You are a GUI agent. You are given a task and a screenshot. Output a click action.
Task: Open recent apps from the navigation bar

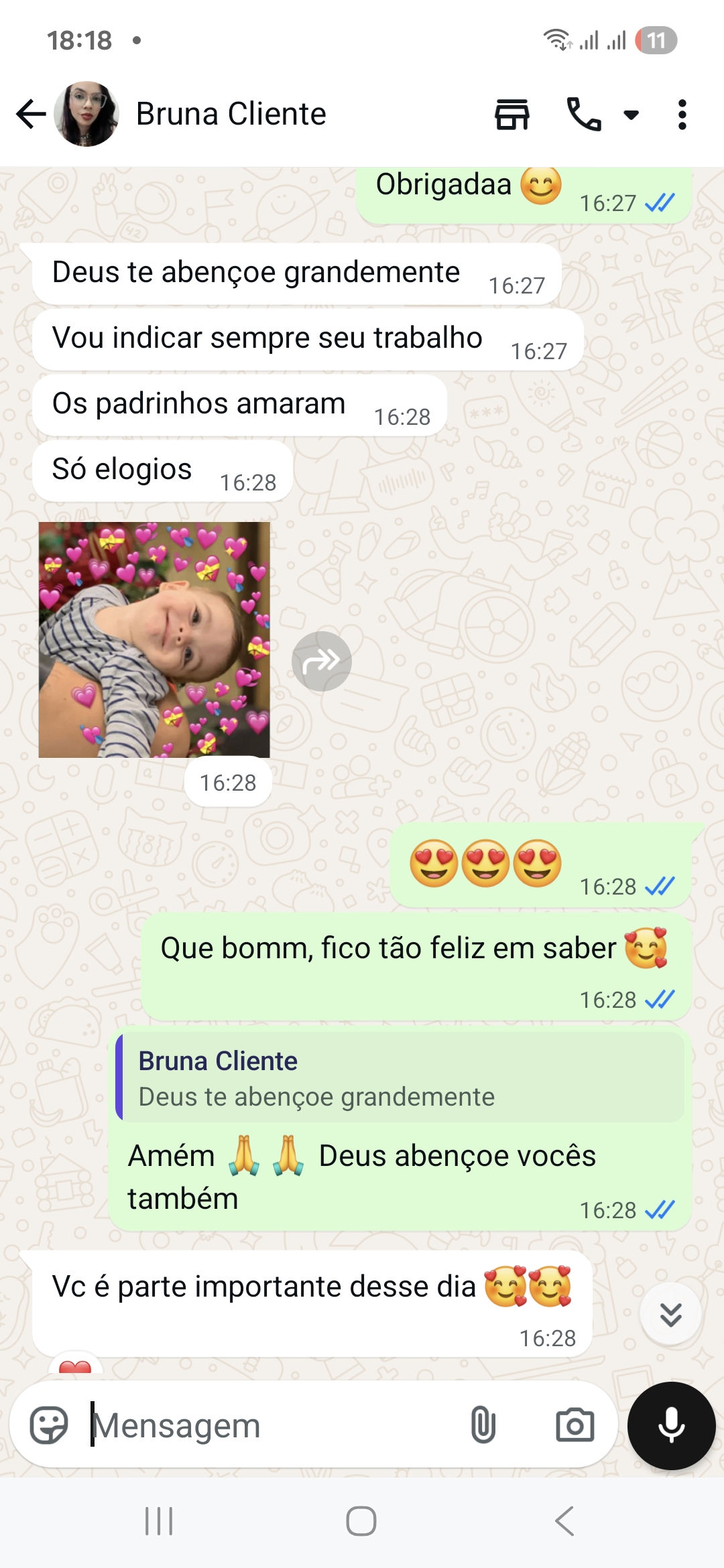pyautogui.click(x=159, y=1521)
